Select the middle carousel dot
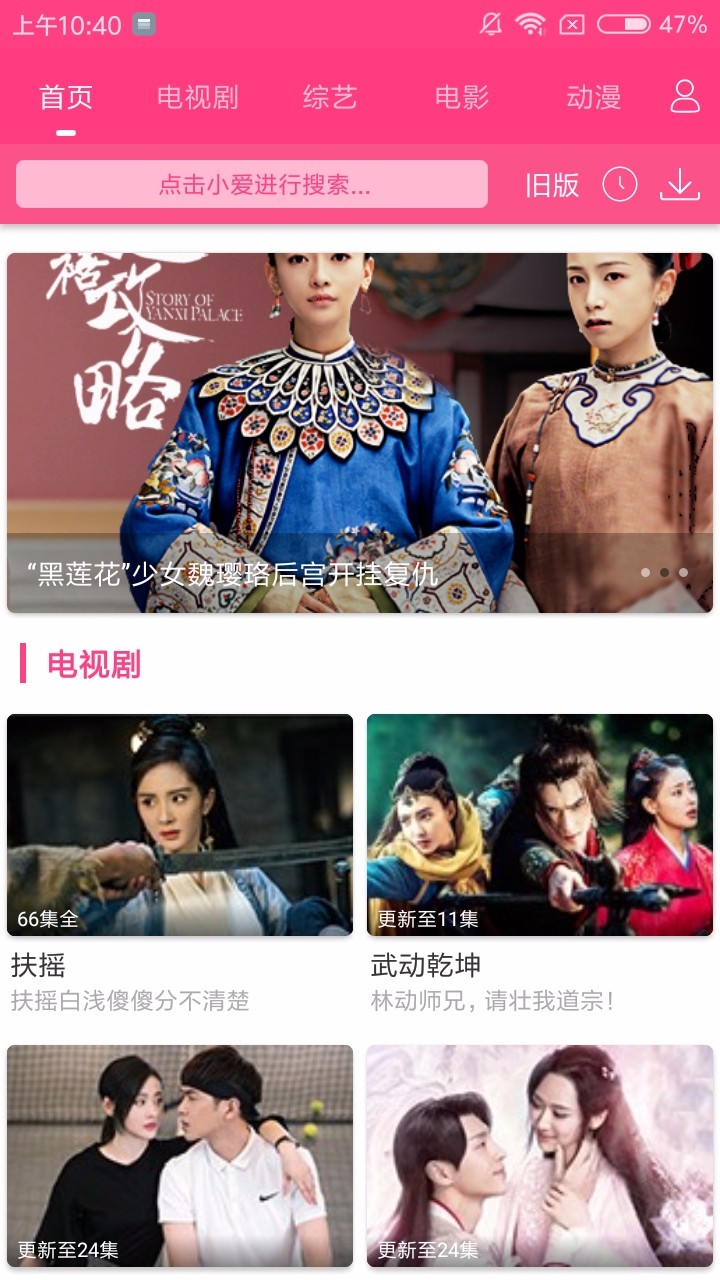 (x=664, y=572)
